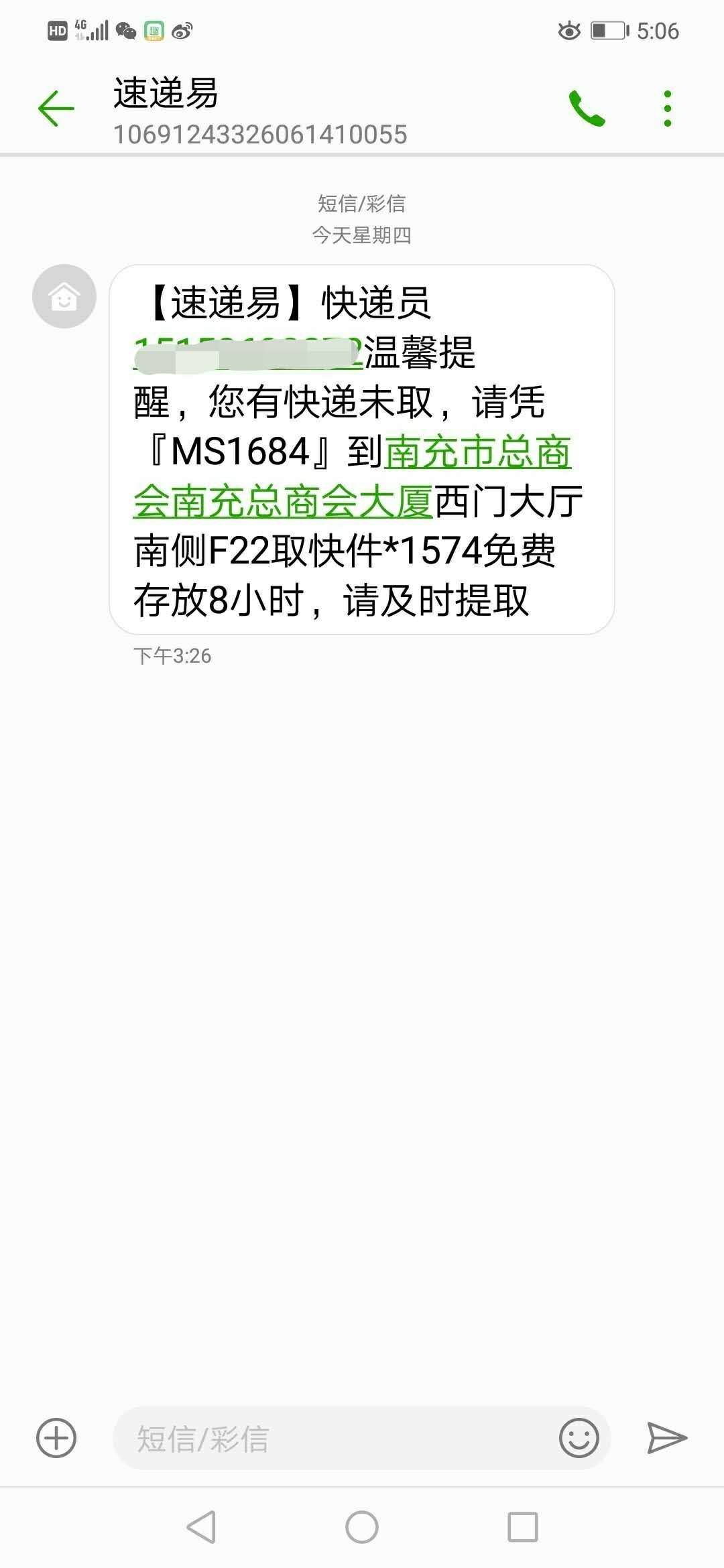Open the 速递易 sender avatar

(64, 296)
